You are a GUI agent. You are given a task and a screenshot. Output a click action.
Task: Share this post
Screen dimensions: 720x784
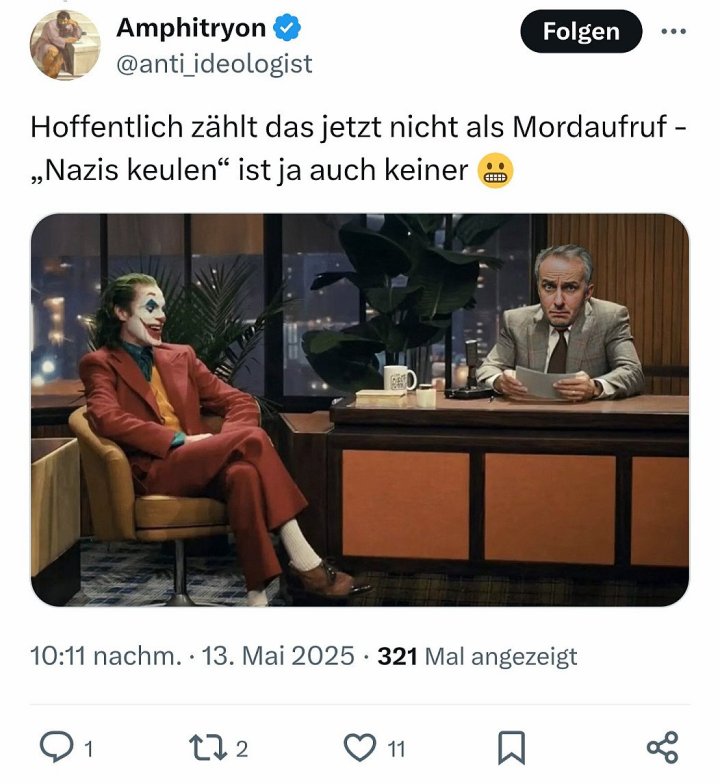coord(662,747)
